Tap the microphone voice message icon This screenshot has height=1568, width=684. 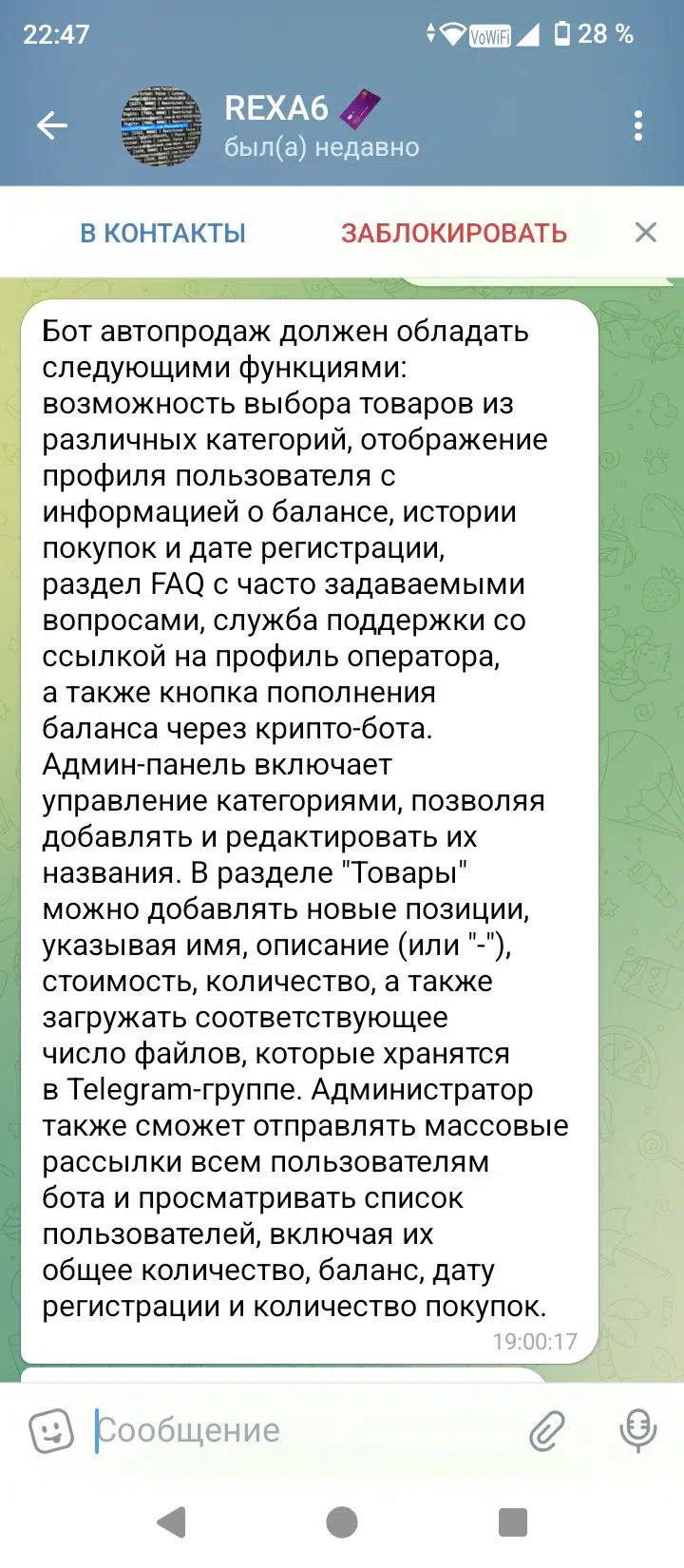tap(638, 1430)
